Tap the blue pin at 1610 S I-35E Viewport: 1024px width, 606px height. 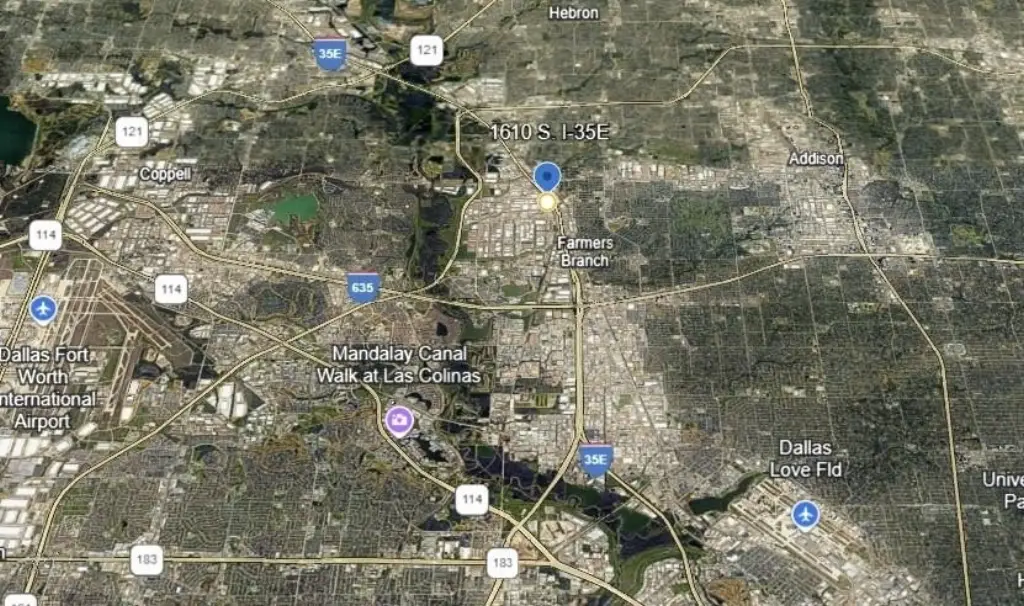(x=546, y=176)
